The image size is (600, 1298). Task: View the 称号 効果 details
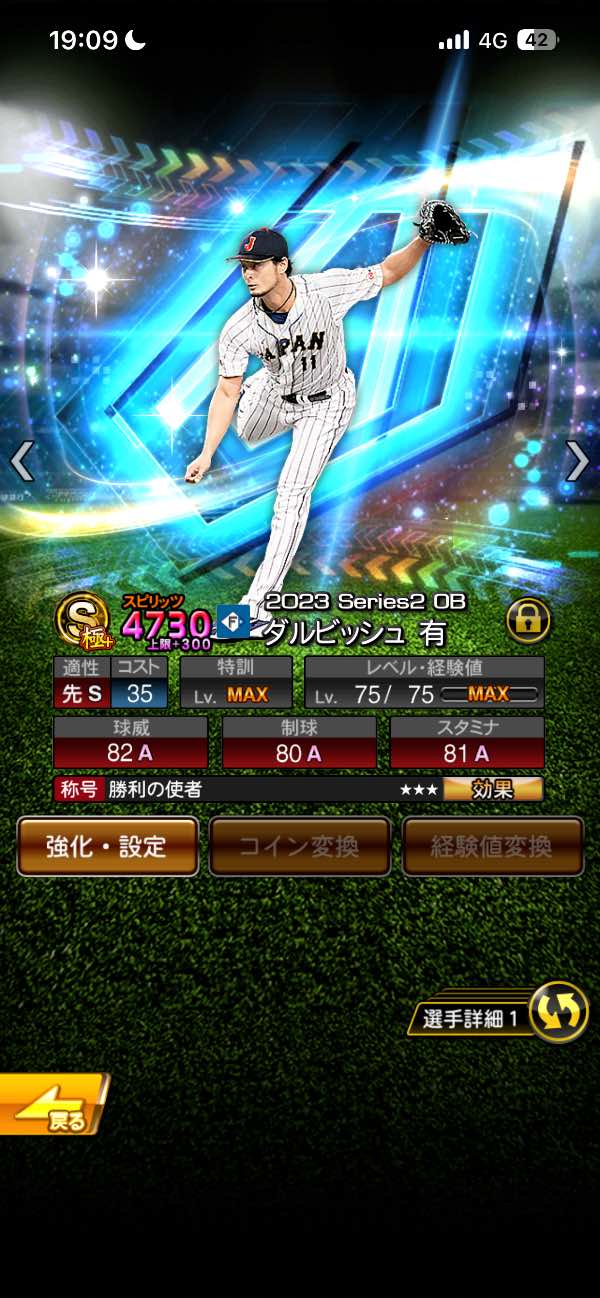pyautogui.click(x=493, y=789)
